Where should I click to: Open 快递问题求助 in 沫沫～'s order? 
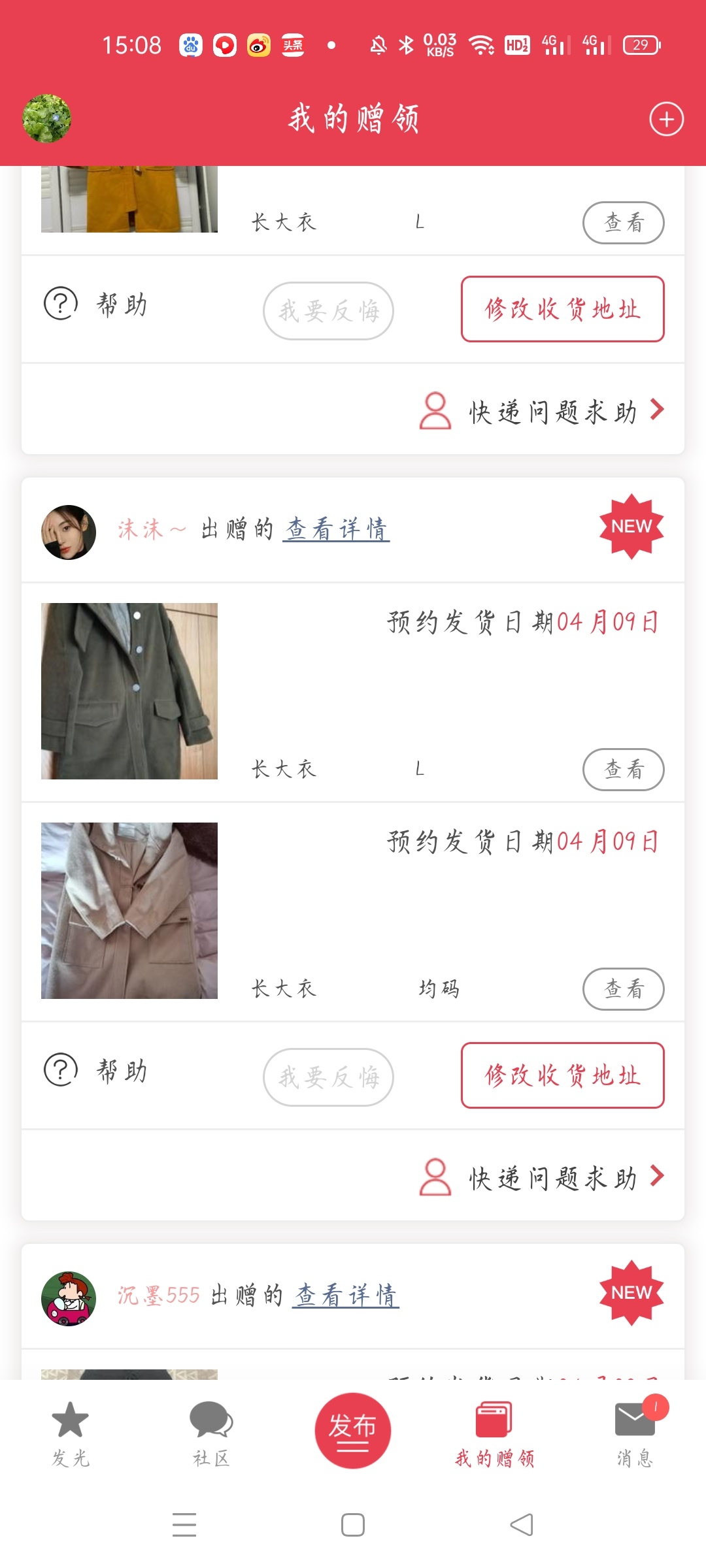tap(542, 1177)
